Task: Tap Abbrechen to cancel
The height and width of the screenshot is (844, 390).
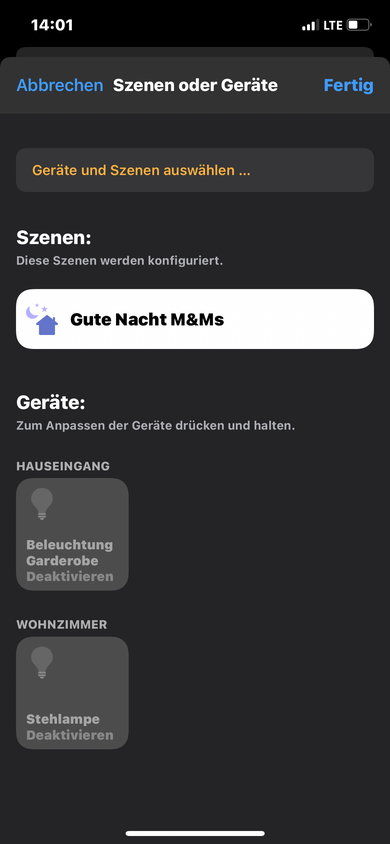Action: pos(60,86)
